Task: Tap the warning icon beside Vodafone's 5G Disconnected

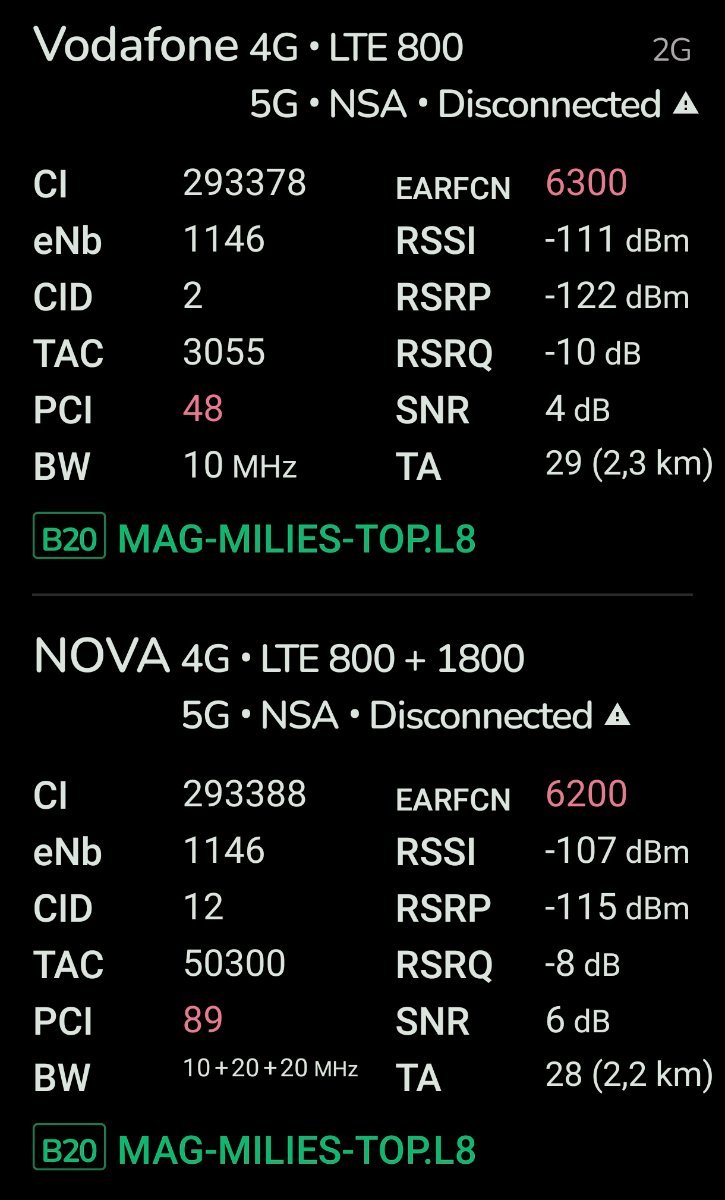Action: click(685, 103)
